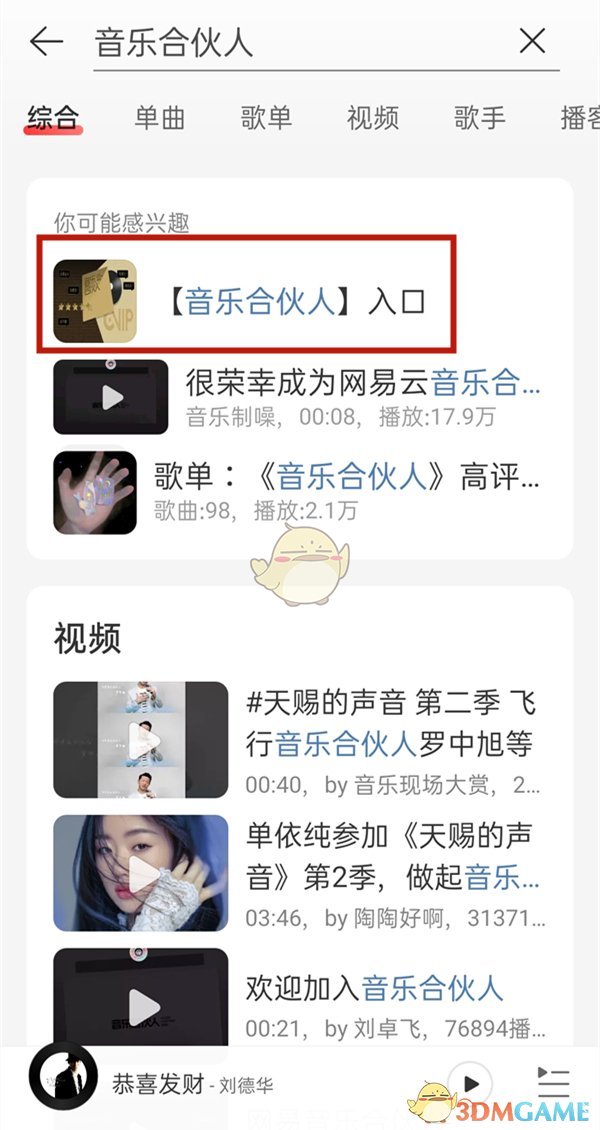Image resolution: width=600 pixels, height=1130 pixels.
Task: Show the 歌手 tab results
Action: (x=479, y=118)
